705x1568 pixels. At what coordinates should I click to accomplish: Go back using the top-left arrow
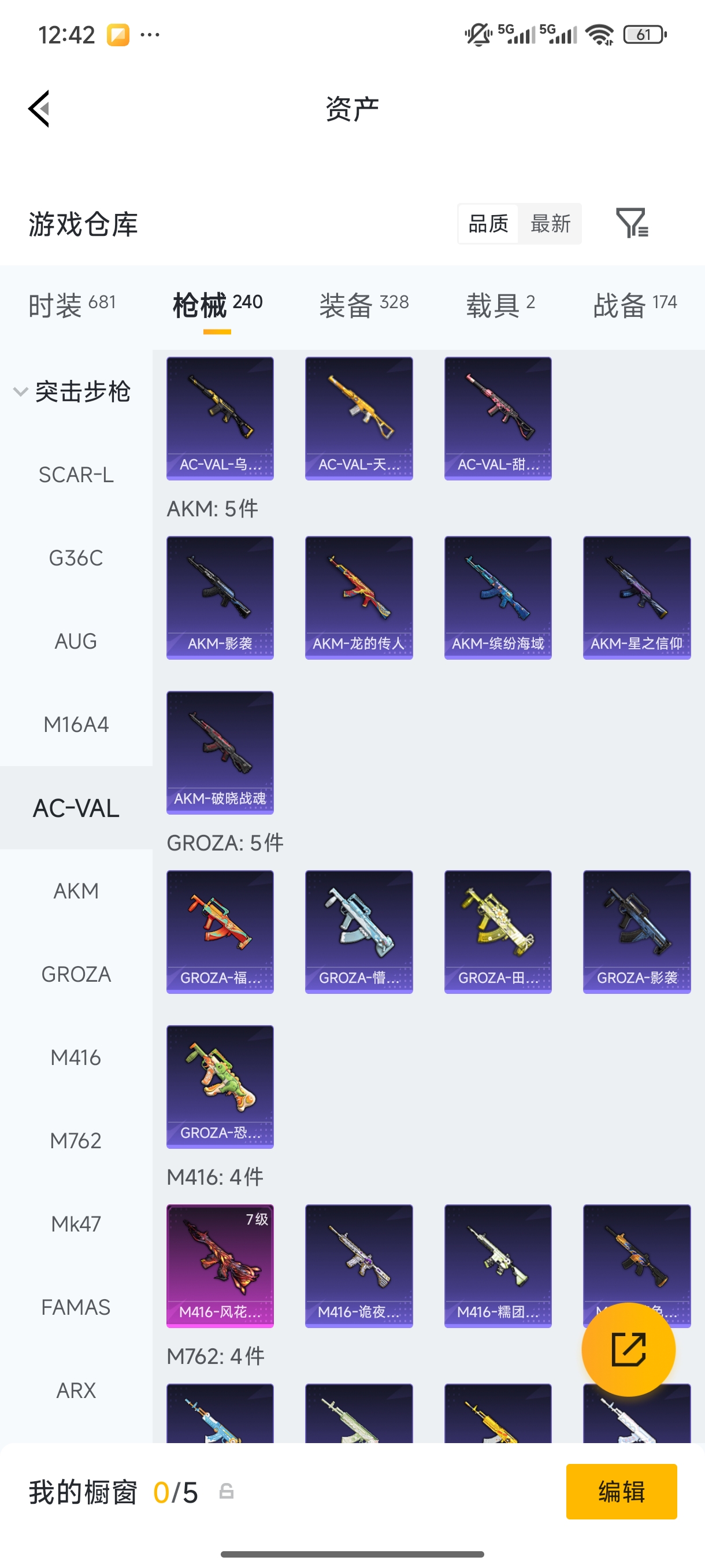point(39,109)
